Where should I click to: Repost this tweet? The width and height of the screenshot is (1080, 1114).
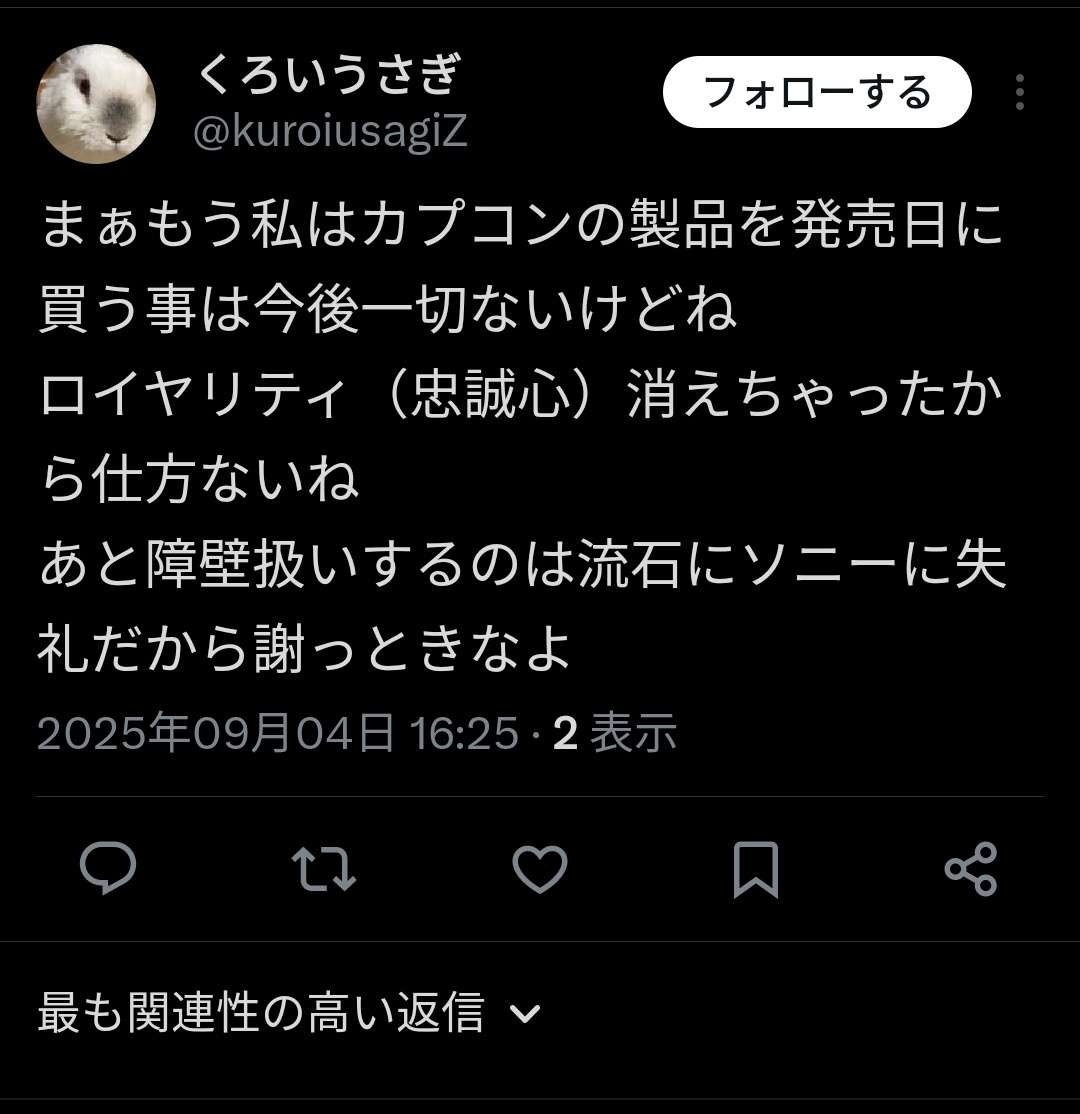point(323,868)
